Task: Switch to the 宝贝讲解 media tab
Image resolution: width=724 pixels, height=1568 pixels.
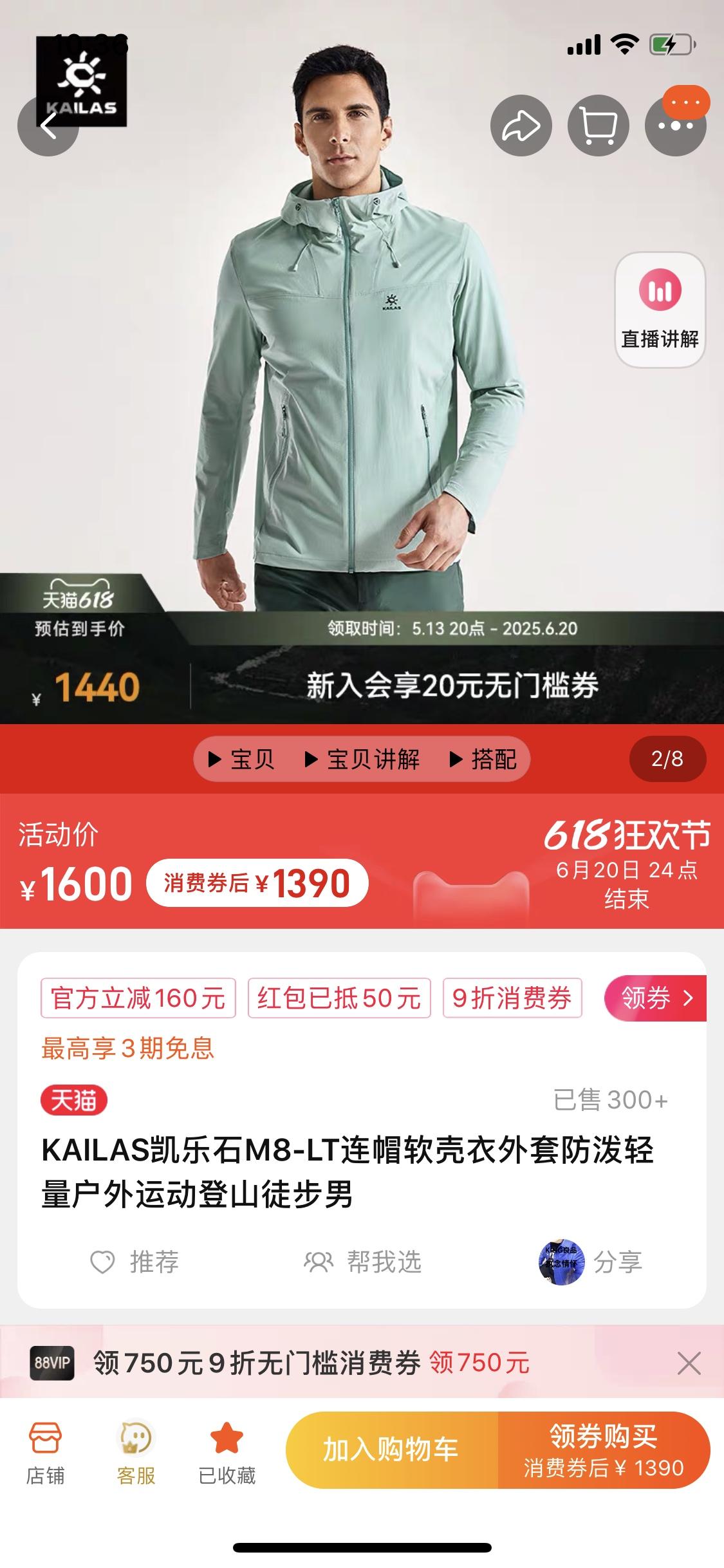Action: [362, 760]
